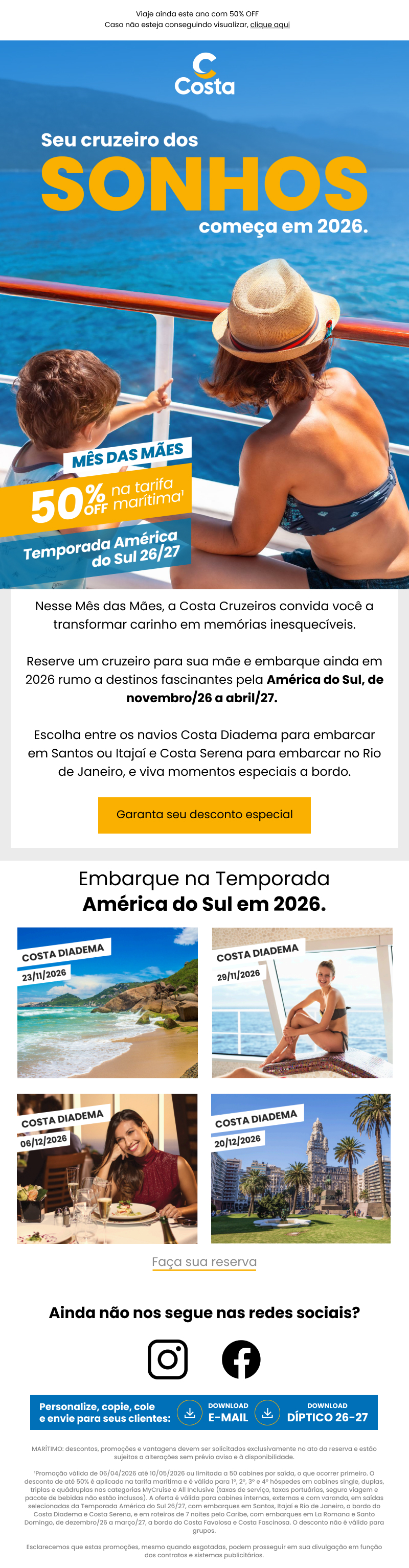Open the Costa Diadema 20/12/2026 card
The image size is (409, 1568).
click(301, 1168)
